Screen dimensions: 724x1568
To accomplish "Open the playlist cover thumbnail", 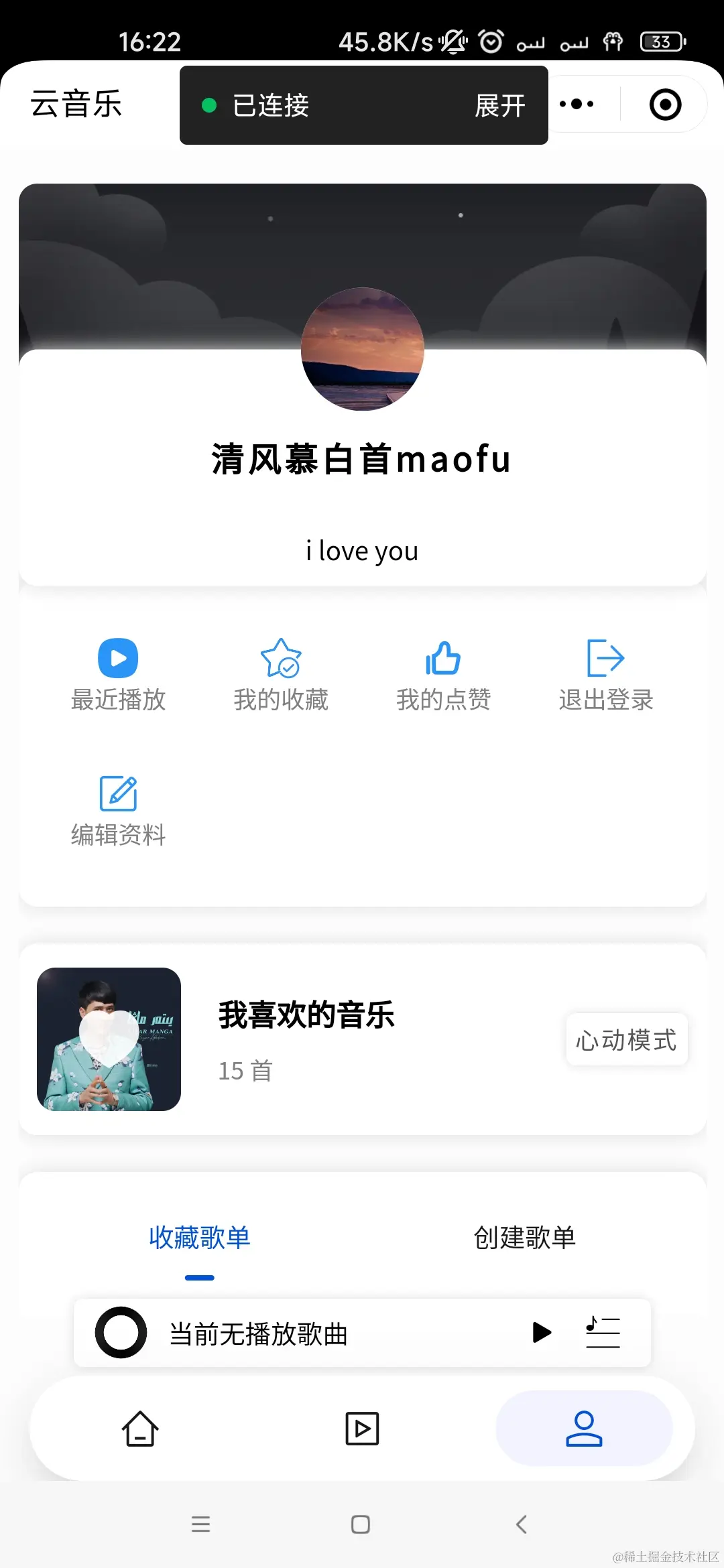I will (109, 1041).
